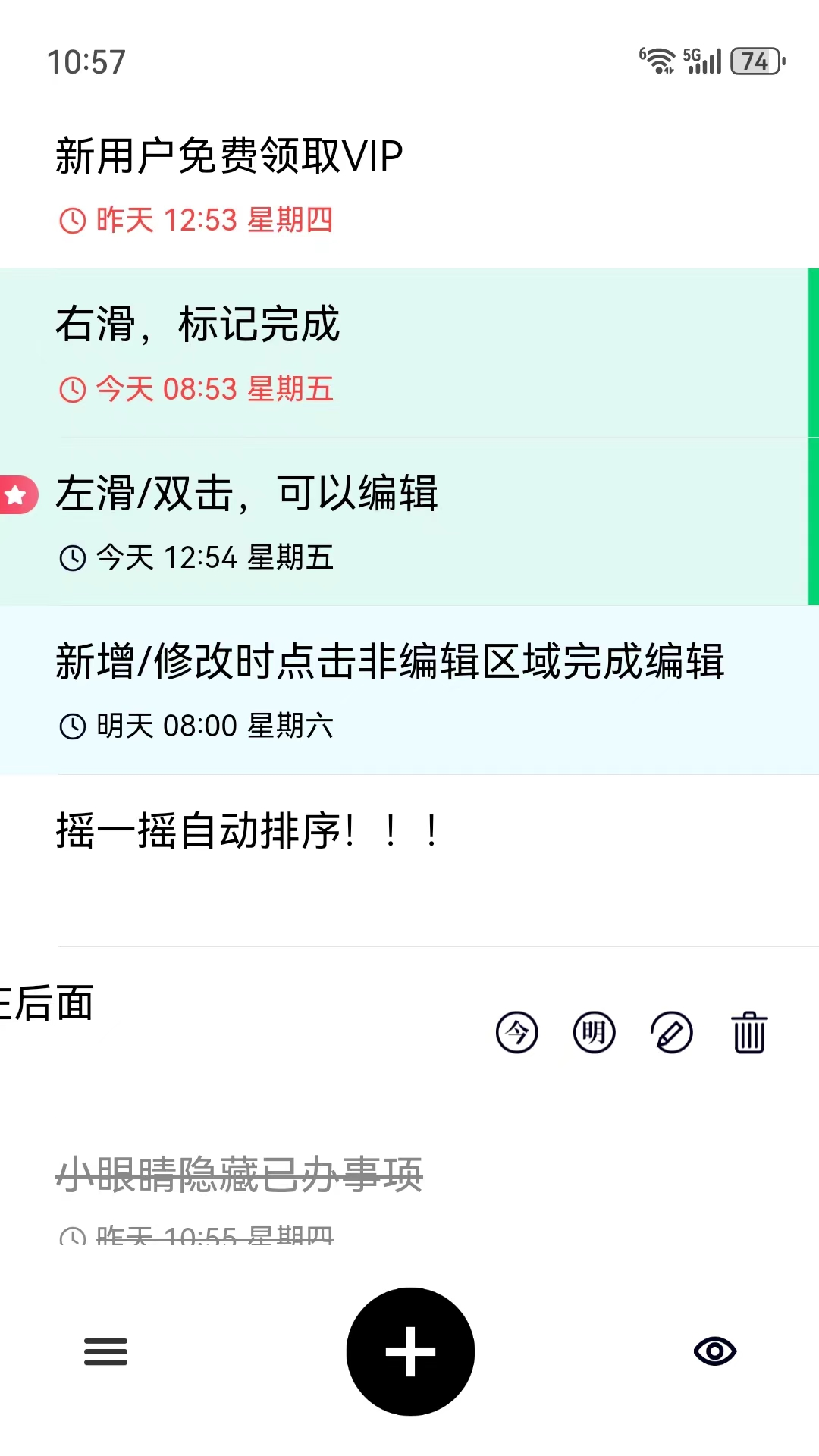Select the completed 小眼睛隐藏已办事项 item
Screen dimensions: 819x1456
point(240,1174)
